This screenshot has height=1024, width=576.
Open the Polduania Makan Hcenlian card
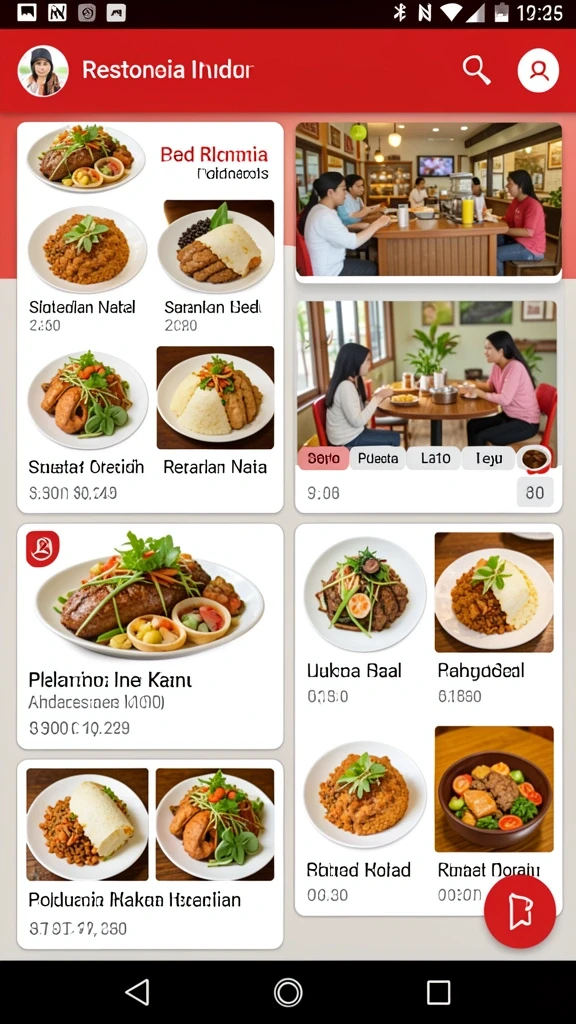150,854
